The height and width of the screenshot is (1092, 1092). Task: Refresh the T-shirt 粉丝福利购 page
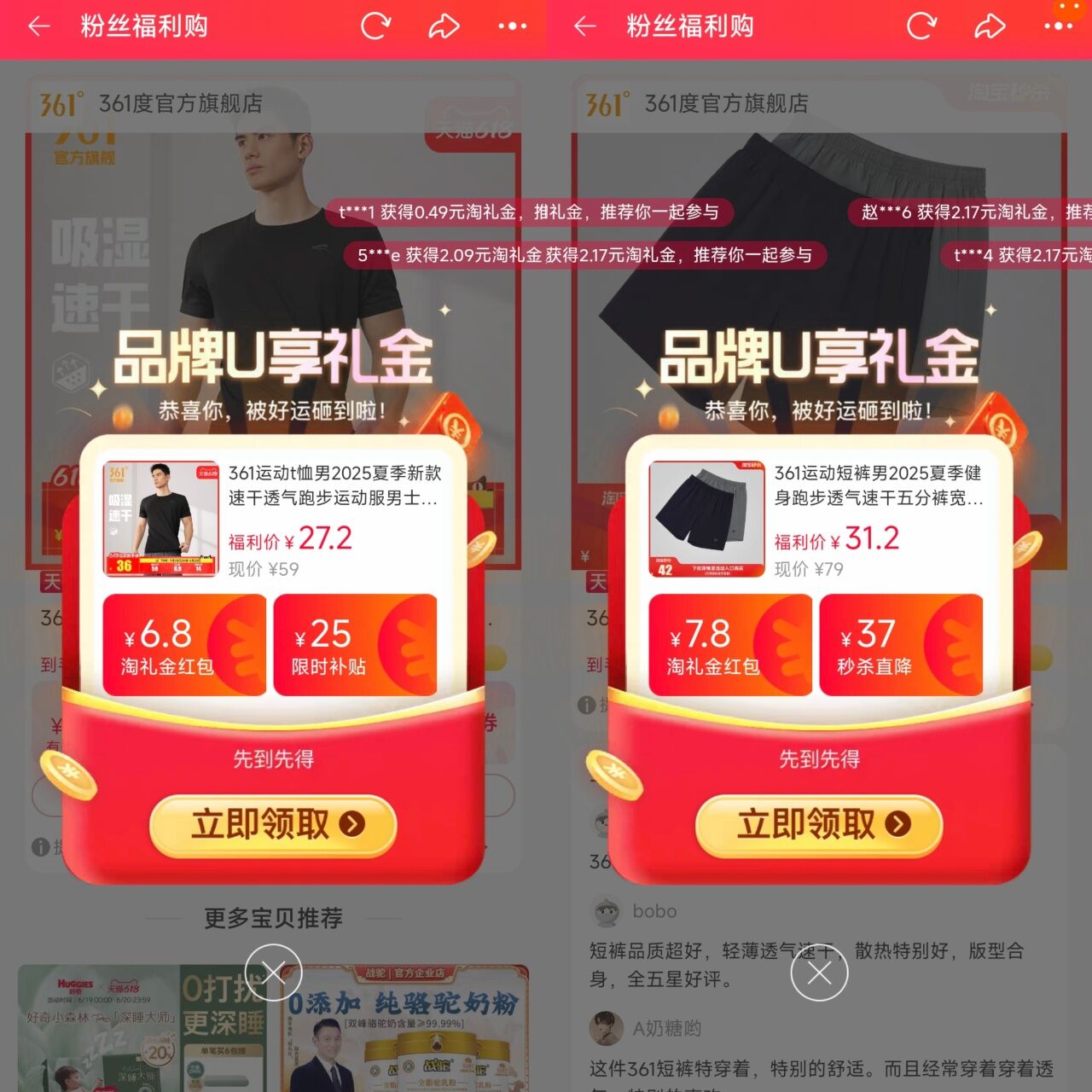(x=375, y=26)
